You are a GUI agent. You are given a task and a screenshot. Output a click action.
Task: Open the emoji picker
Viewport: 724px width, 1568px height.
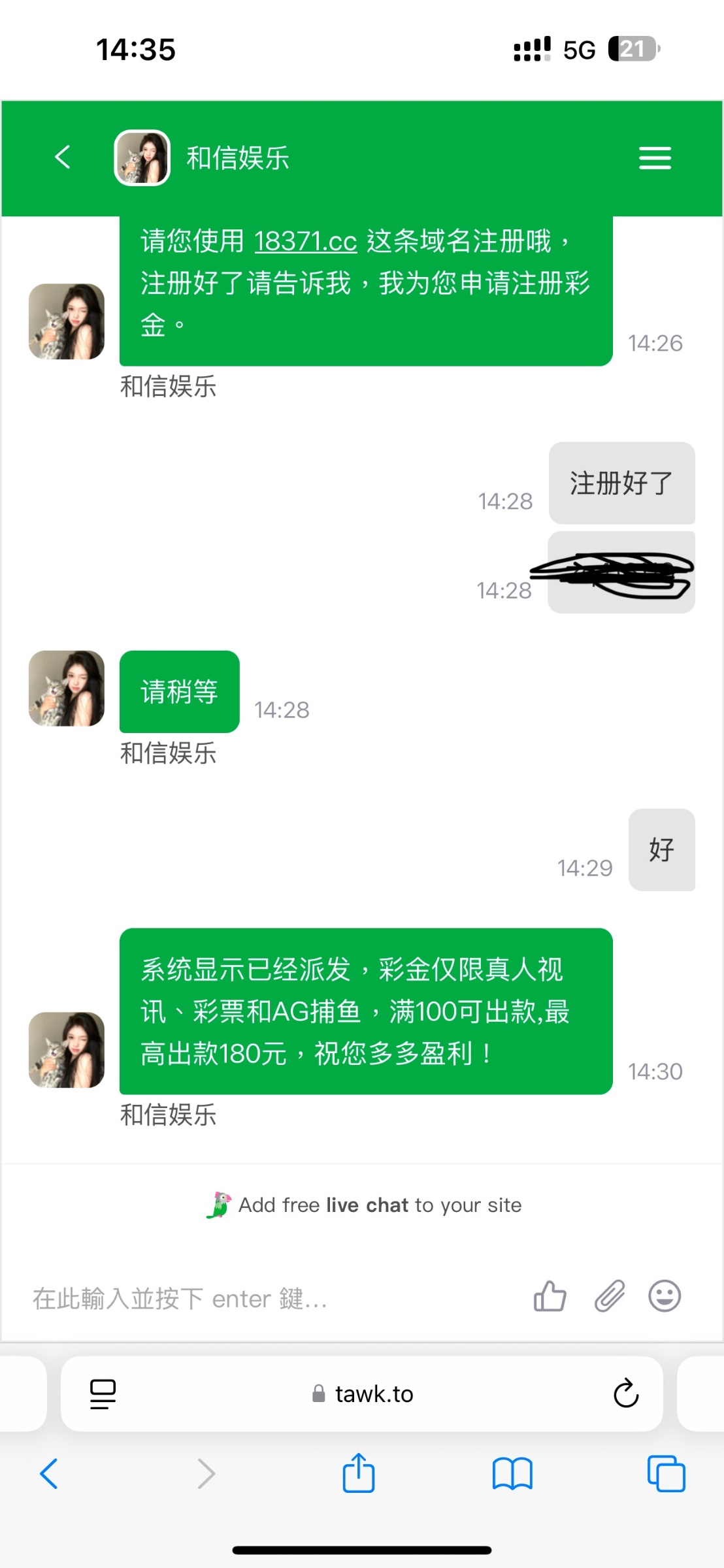[665, 1296]
